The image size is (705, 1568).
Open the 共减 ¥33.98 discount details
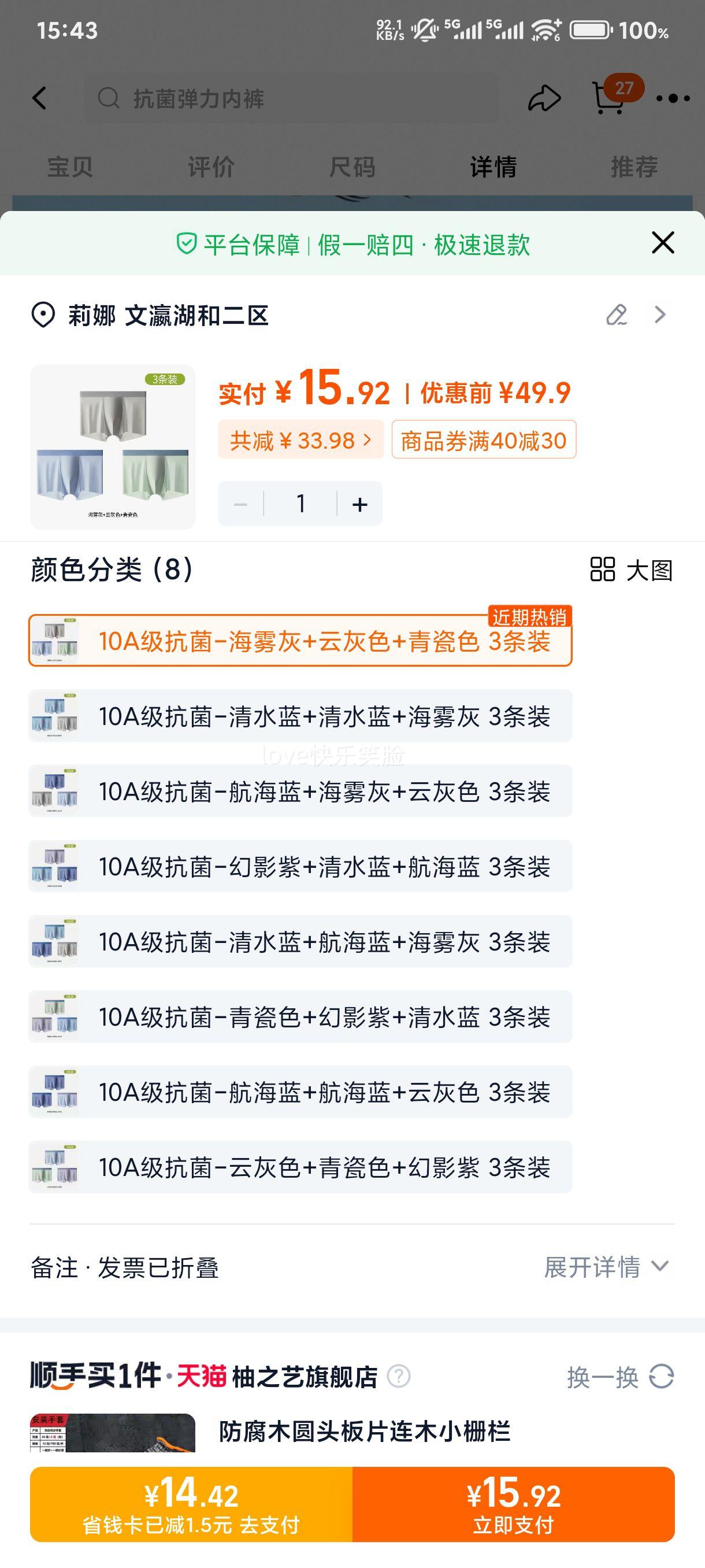[x=300, y=440]
